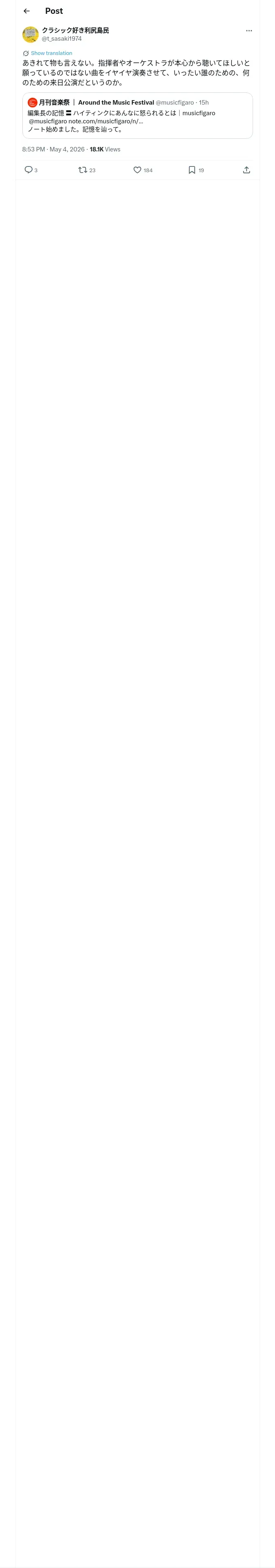Repost this post
Screen dimensions: 275x1568
83,170
